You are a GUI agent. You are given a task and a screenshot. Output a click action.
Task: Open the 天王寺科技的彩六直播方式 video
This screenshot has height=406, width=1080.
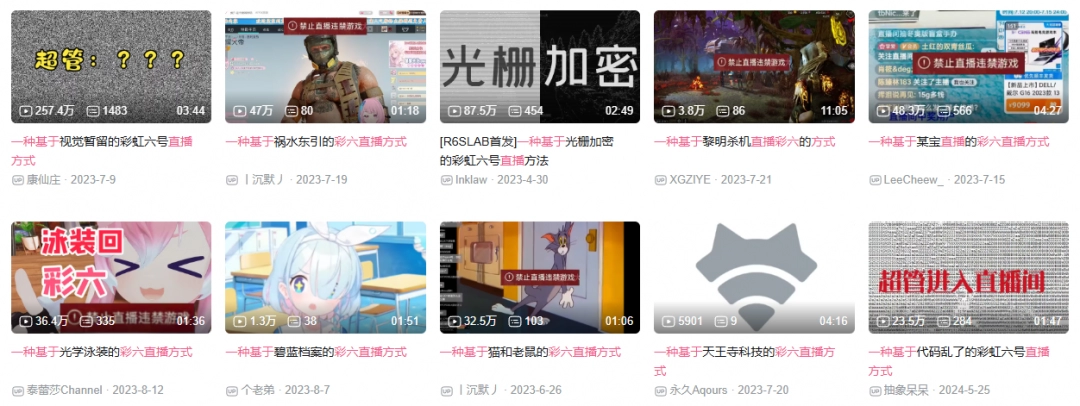(753, 277)
